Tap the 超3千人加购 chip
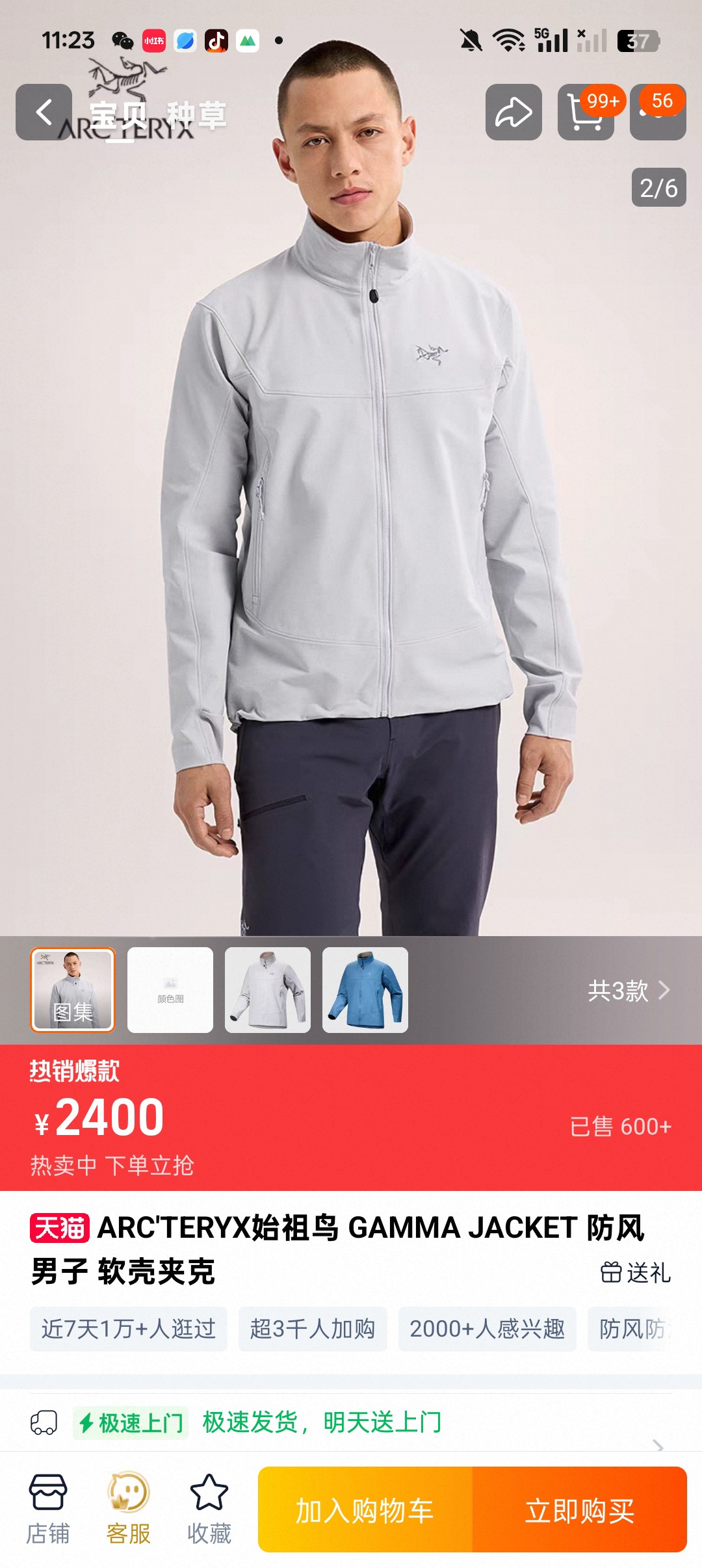The image size is (702, 1568). pyautogui.click(x=313, y=1329)
